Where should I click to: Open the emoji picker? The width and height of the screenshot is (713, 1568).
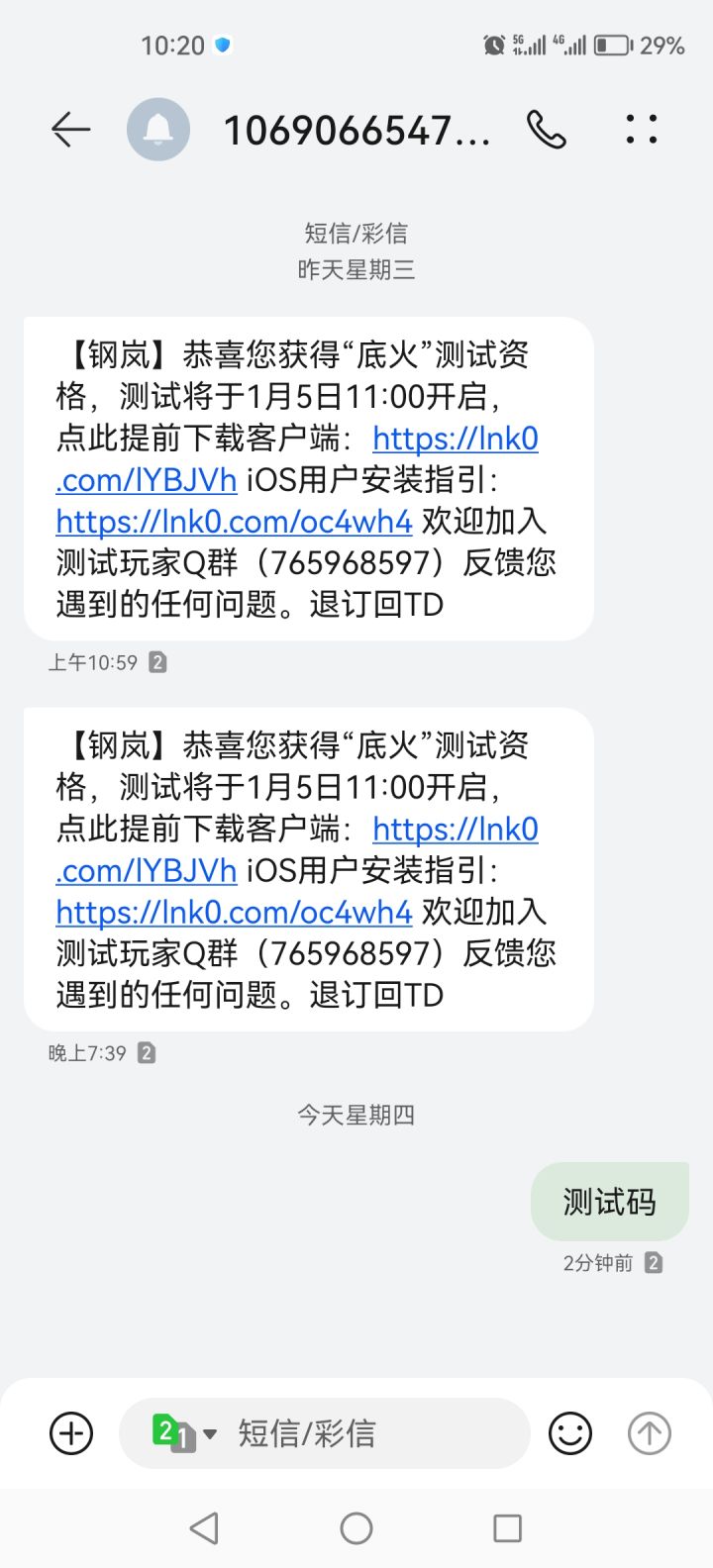(570, 1433)
